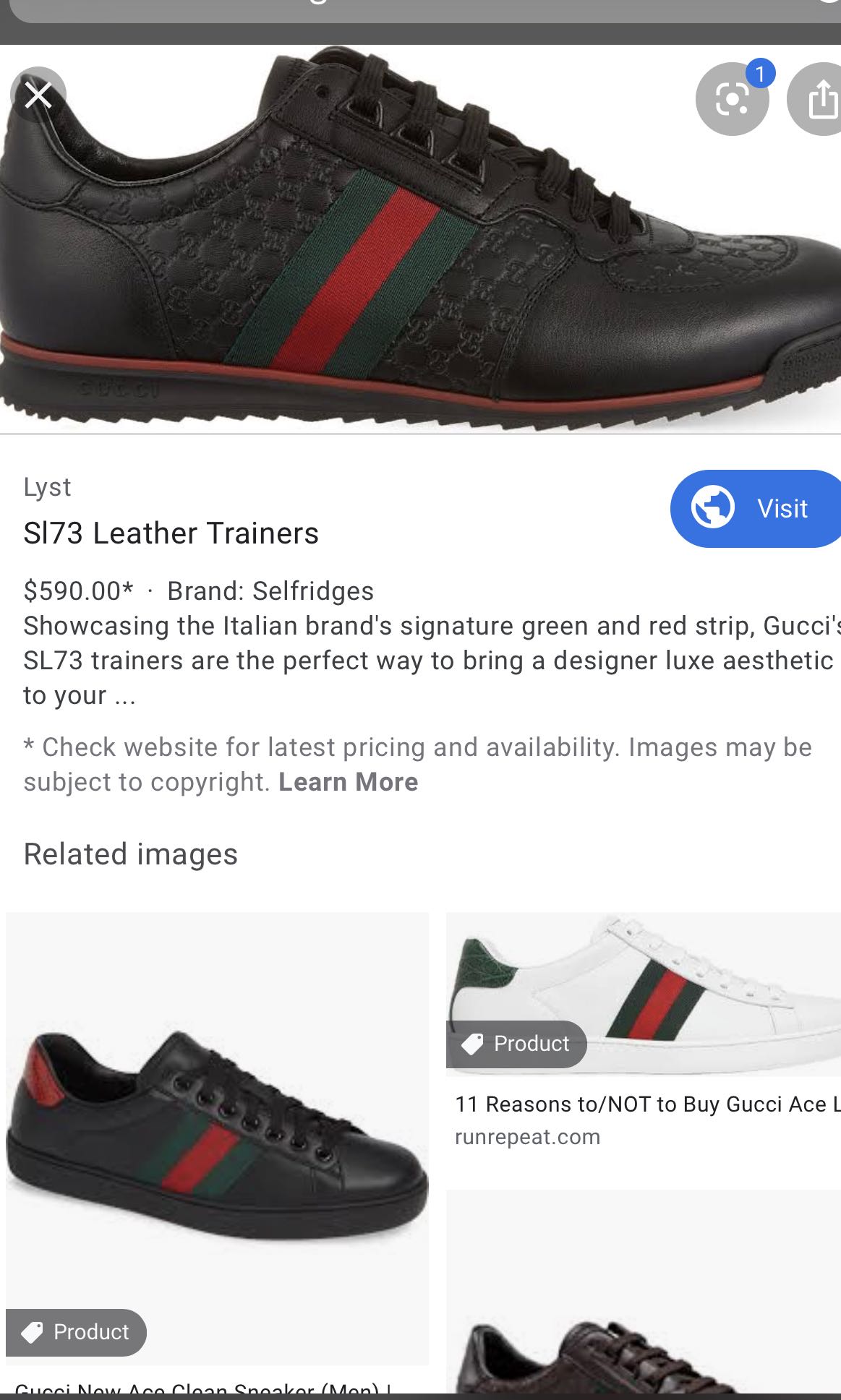Open the runrepeat.com article

point(526,1137)
